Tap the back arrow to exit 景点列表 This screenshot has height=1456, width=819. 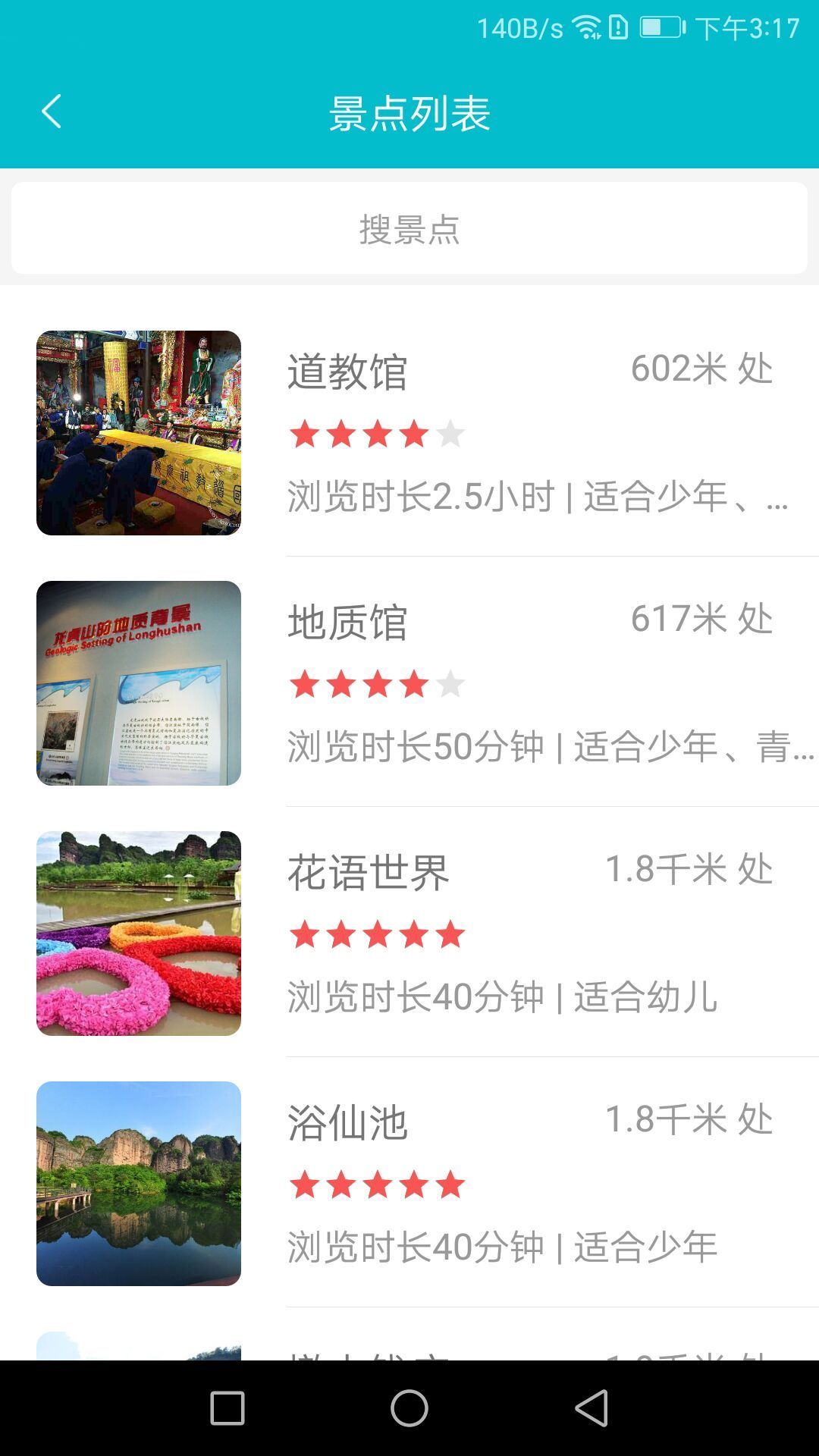click(51, 111)
